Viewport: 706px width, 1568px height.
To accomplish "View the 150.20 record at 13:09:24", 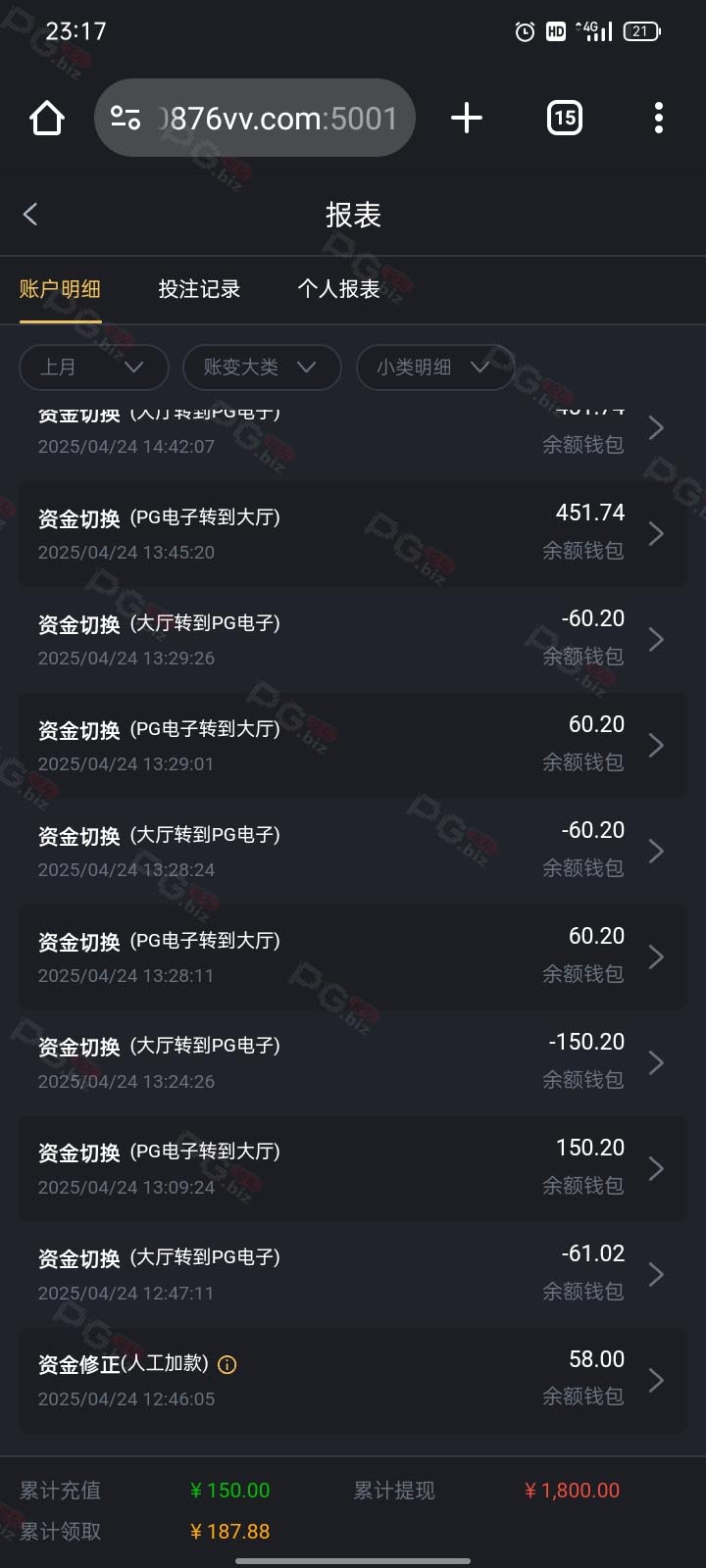I will pos(352,1168).
